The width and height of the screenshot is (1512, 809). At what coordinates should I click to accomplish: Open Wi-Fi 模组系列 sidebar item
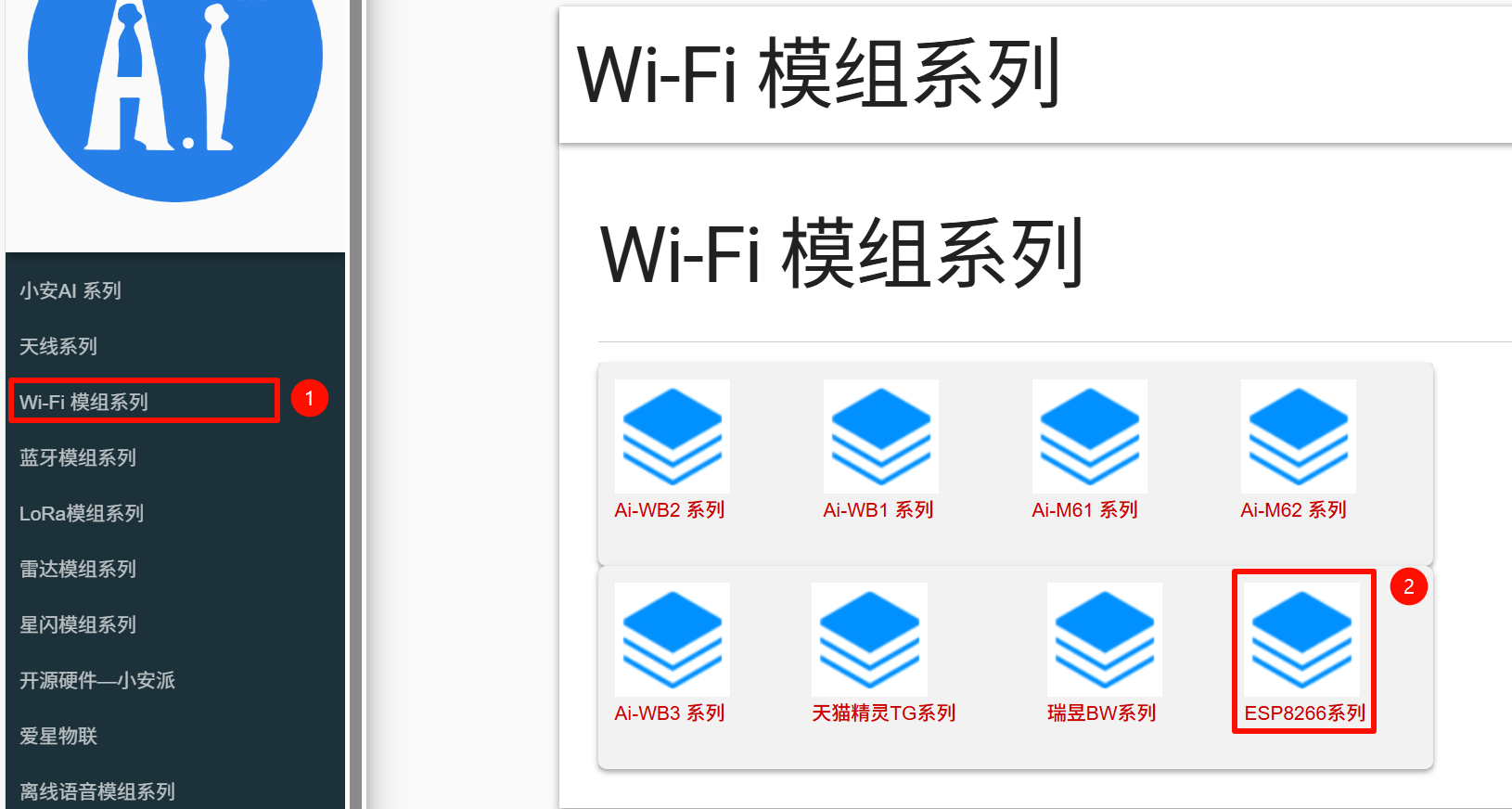[83, 402]
